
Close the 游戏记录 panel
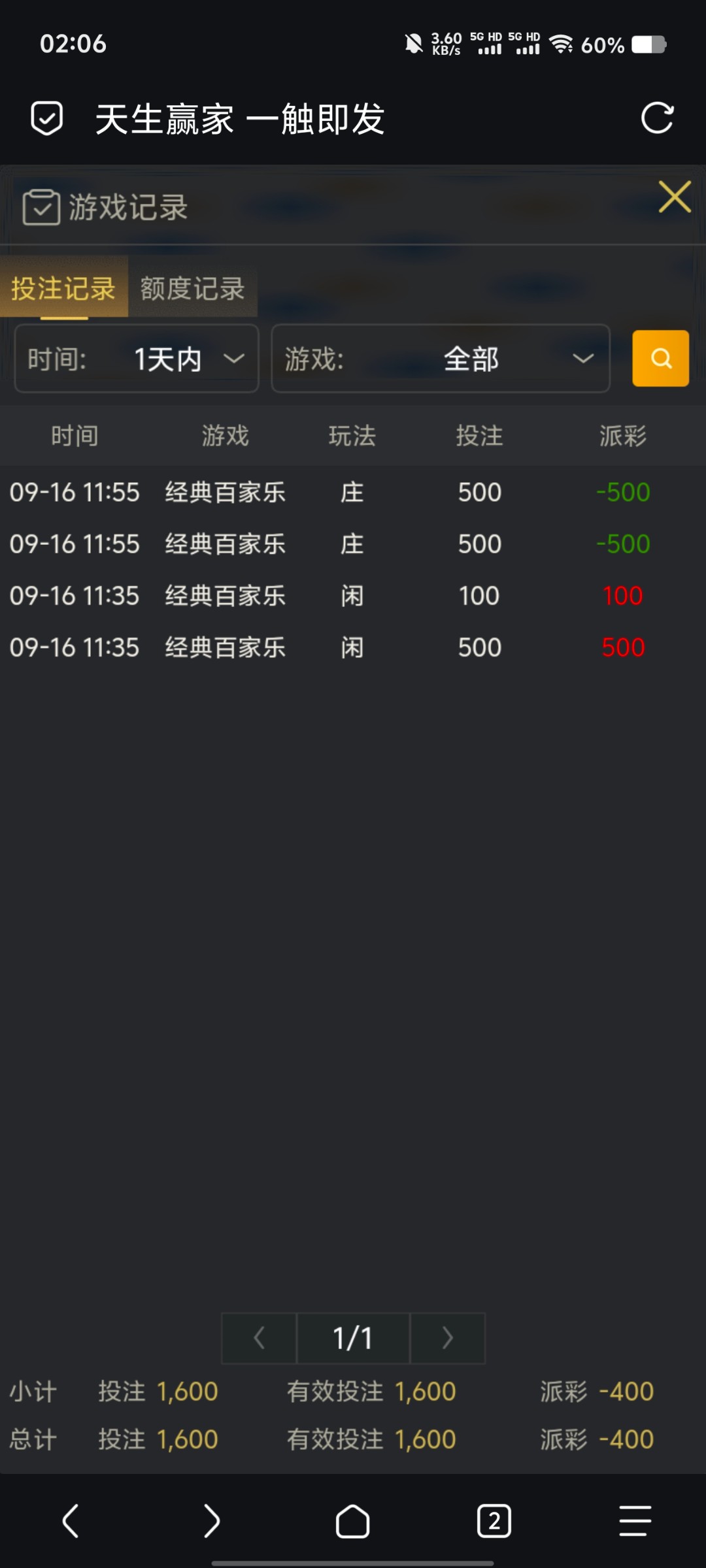click(x=675, y=197)
